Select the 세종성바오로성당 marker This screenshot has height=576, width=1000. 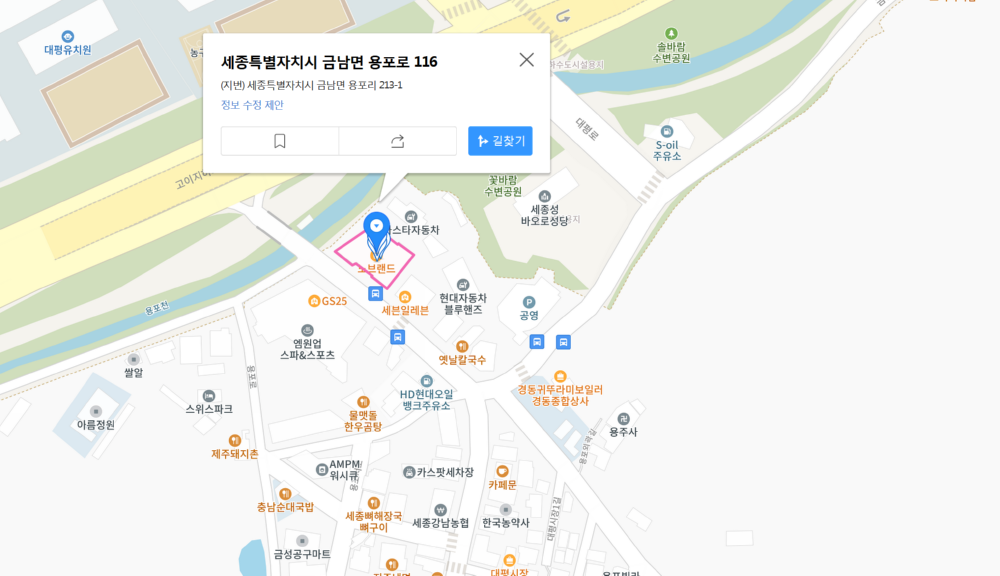pos(544,197)
